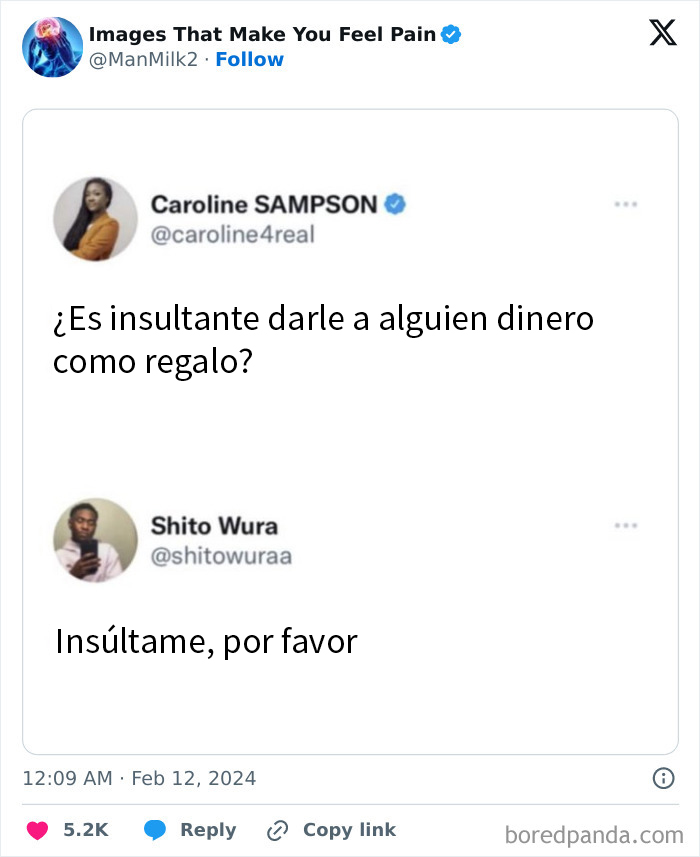Reply to this post
Viewport: 700px width, 857px height.
190,830
